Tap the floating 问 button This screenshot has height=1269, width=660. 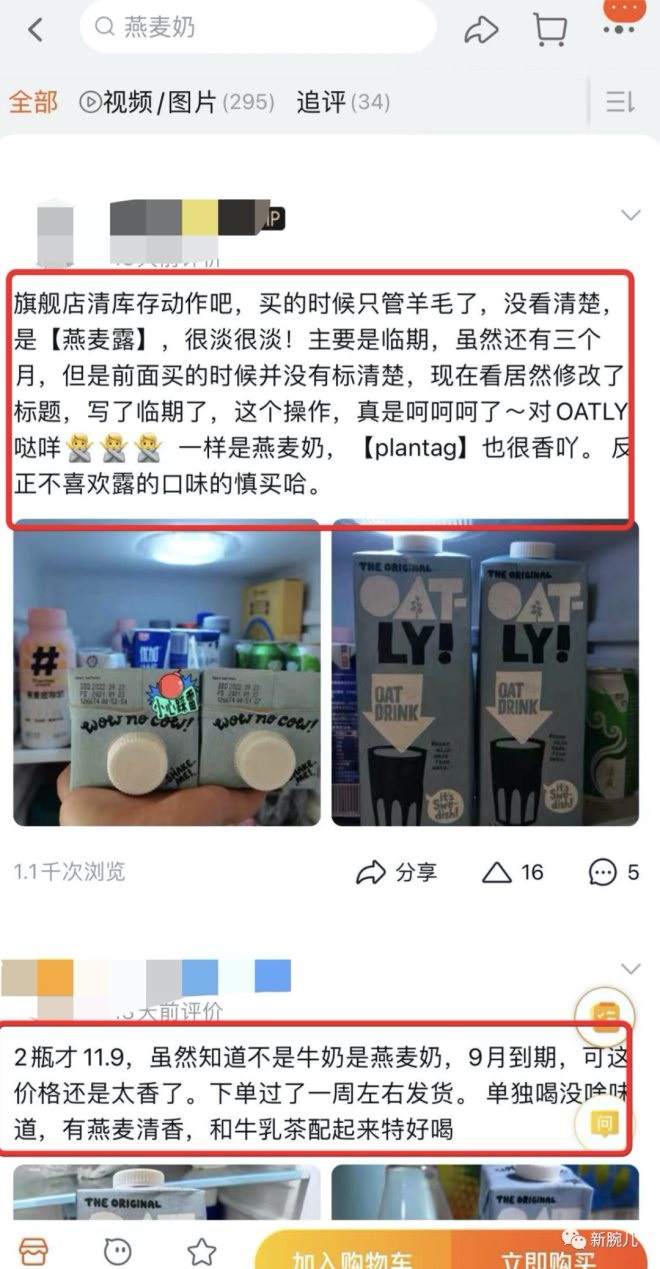click(604, 1124)
